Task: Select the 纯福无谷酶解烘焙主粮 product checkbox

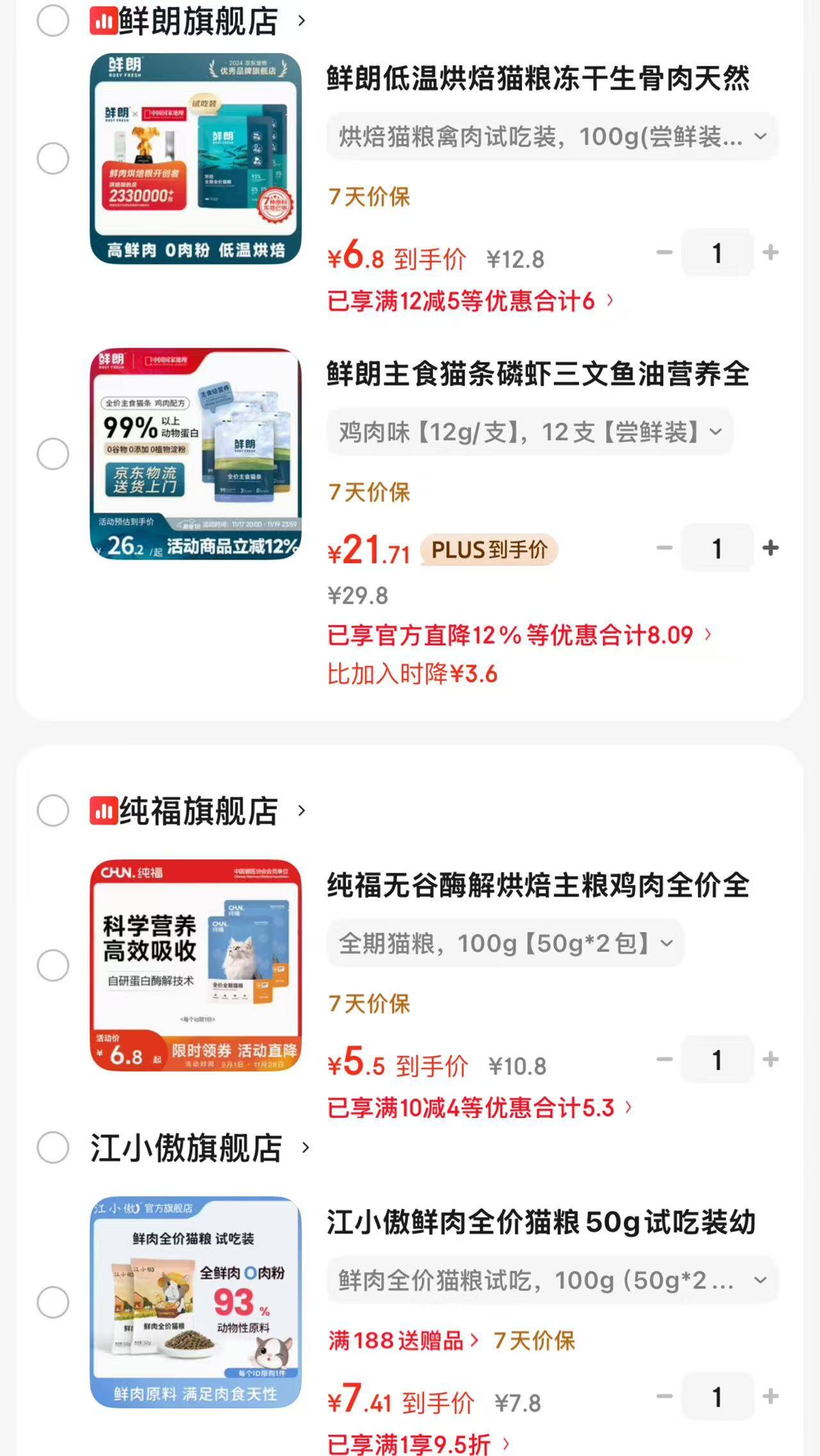Action: pyautogui.click(x=53, y=965)
